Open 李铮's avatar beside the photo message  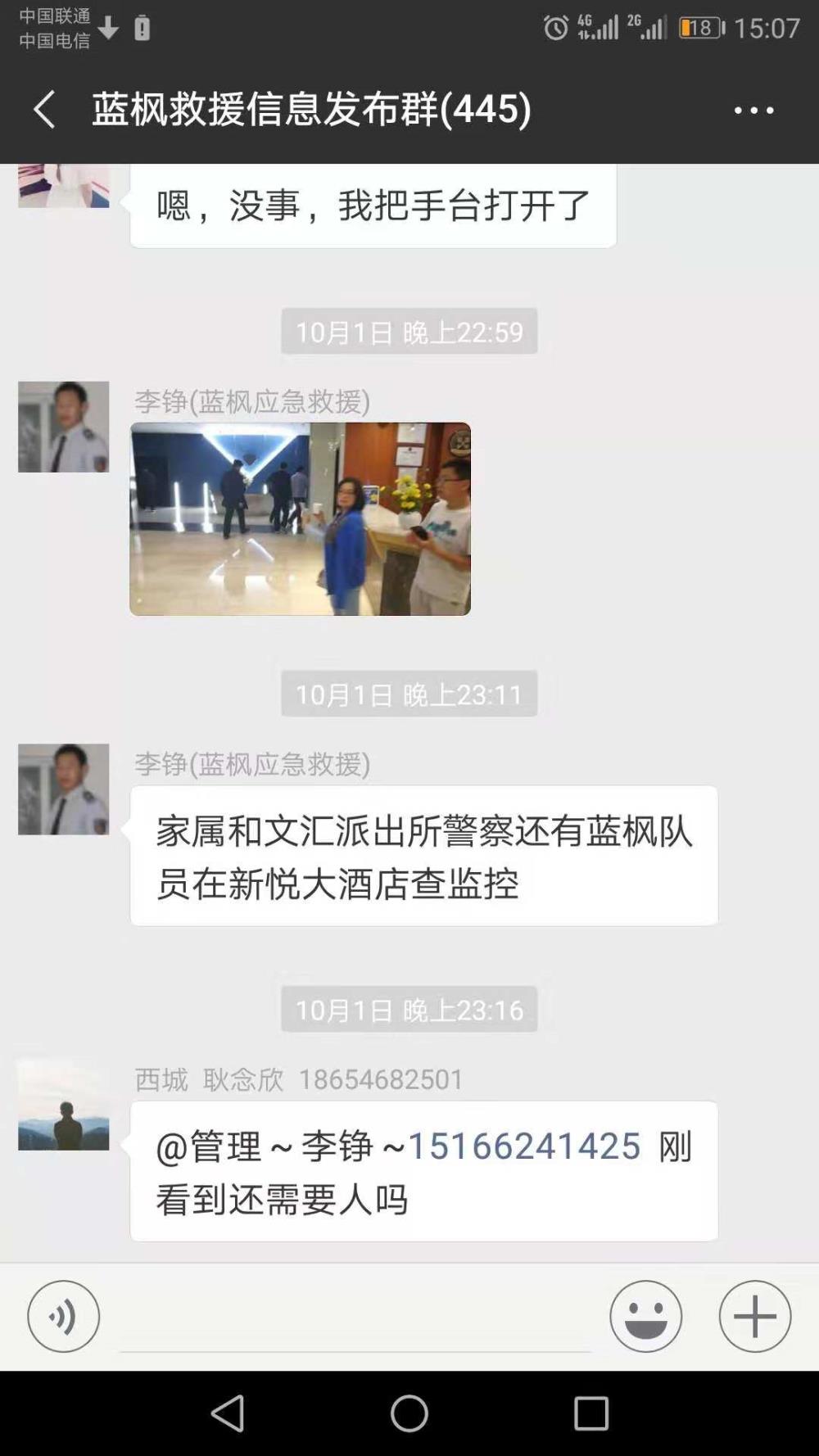pos(64,427)
